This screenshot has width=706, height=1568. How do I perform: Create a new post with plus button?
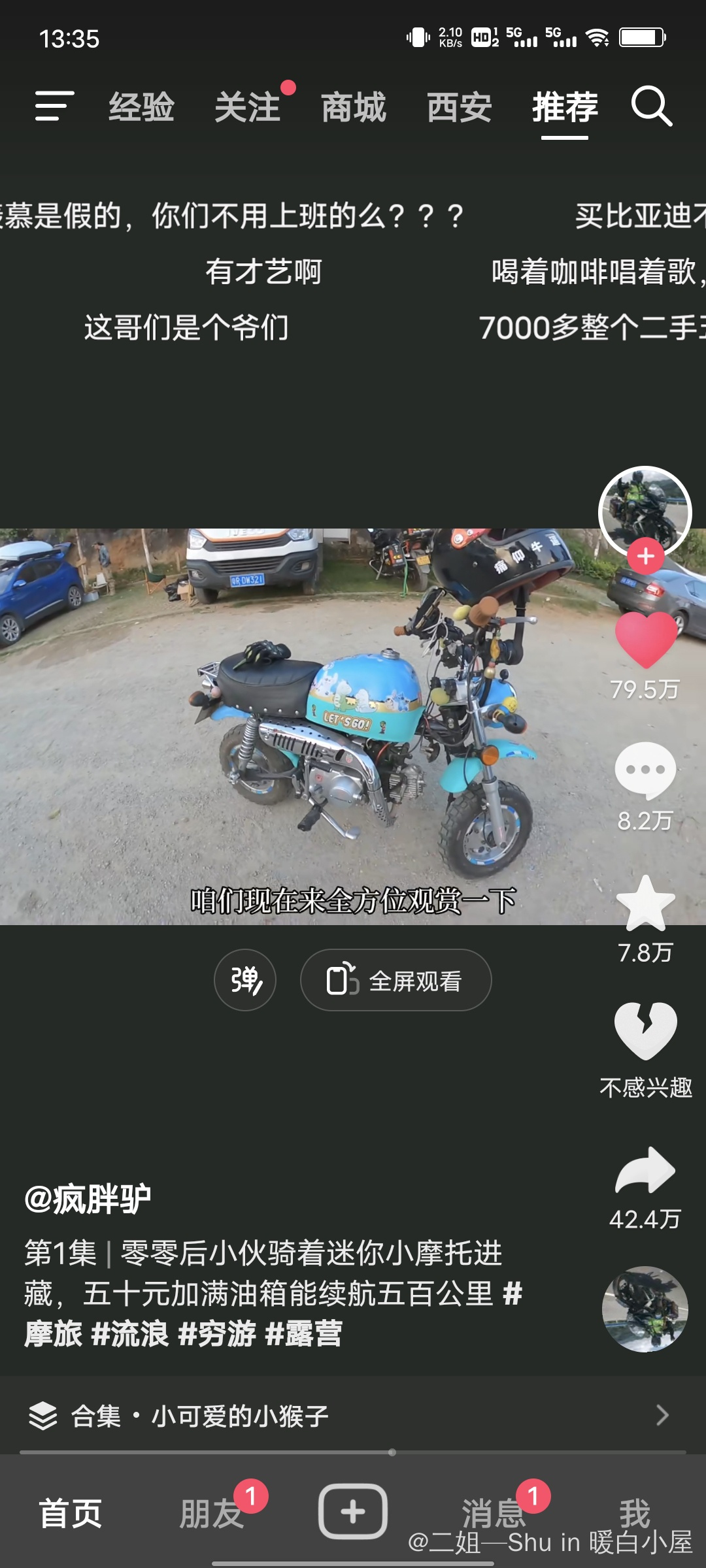coord(353,1512)
